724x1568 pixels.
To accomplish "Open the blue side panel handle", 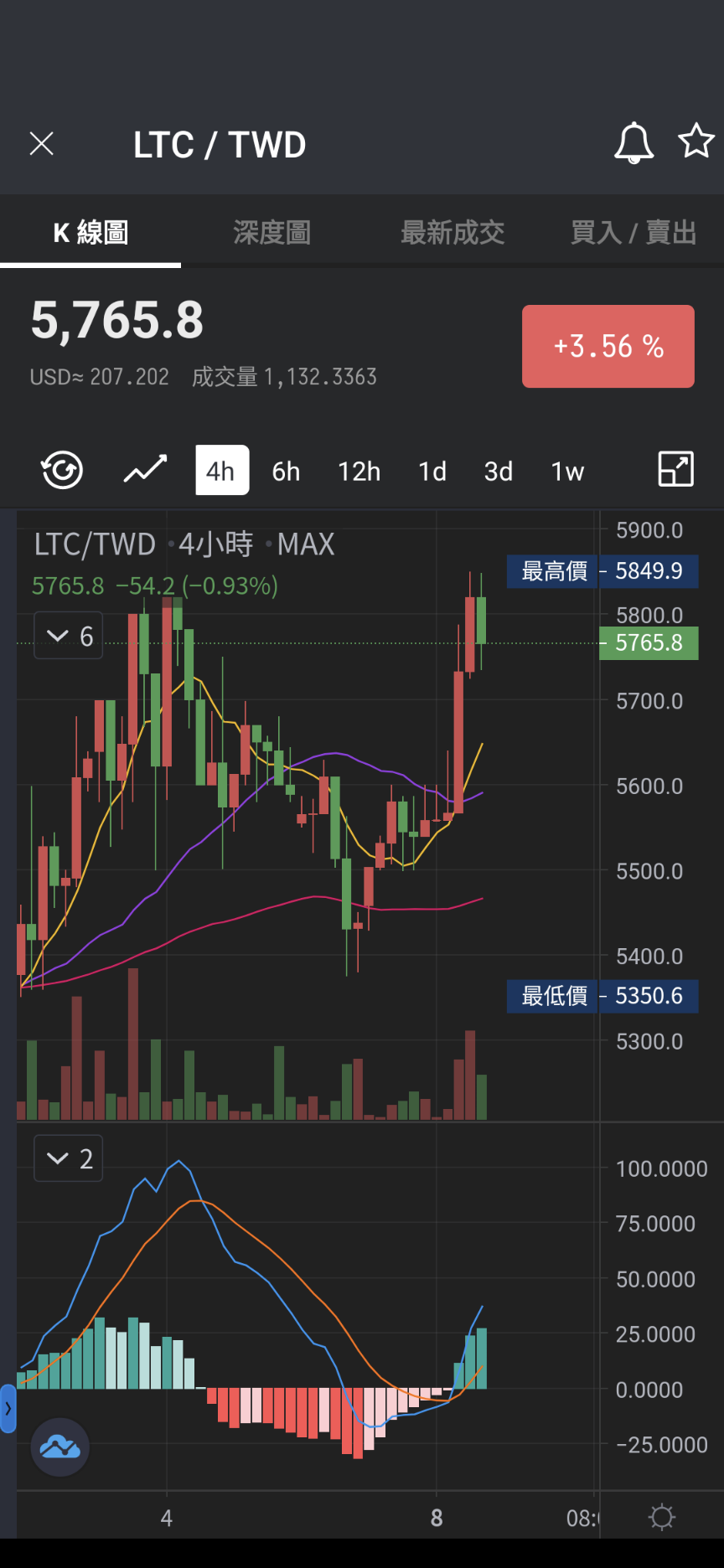I will point(8,1409).
